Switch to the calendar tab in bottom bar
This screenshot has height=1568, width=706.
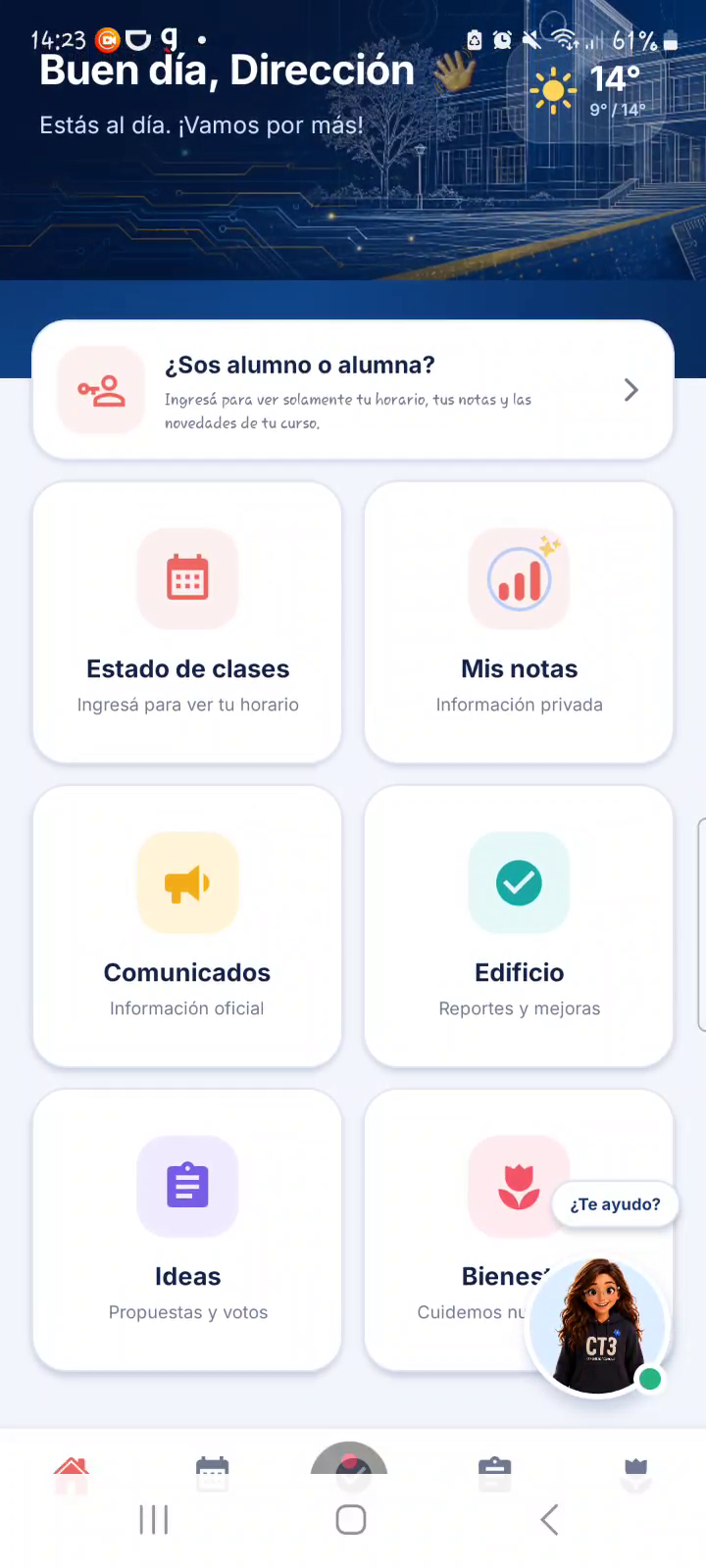pyautogui.click(x=212, y=1472)
